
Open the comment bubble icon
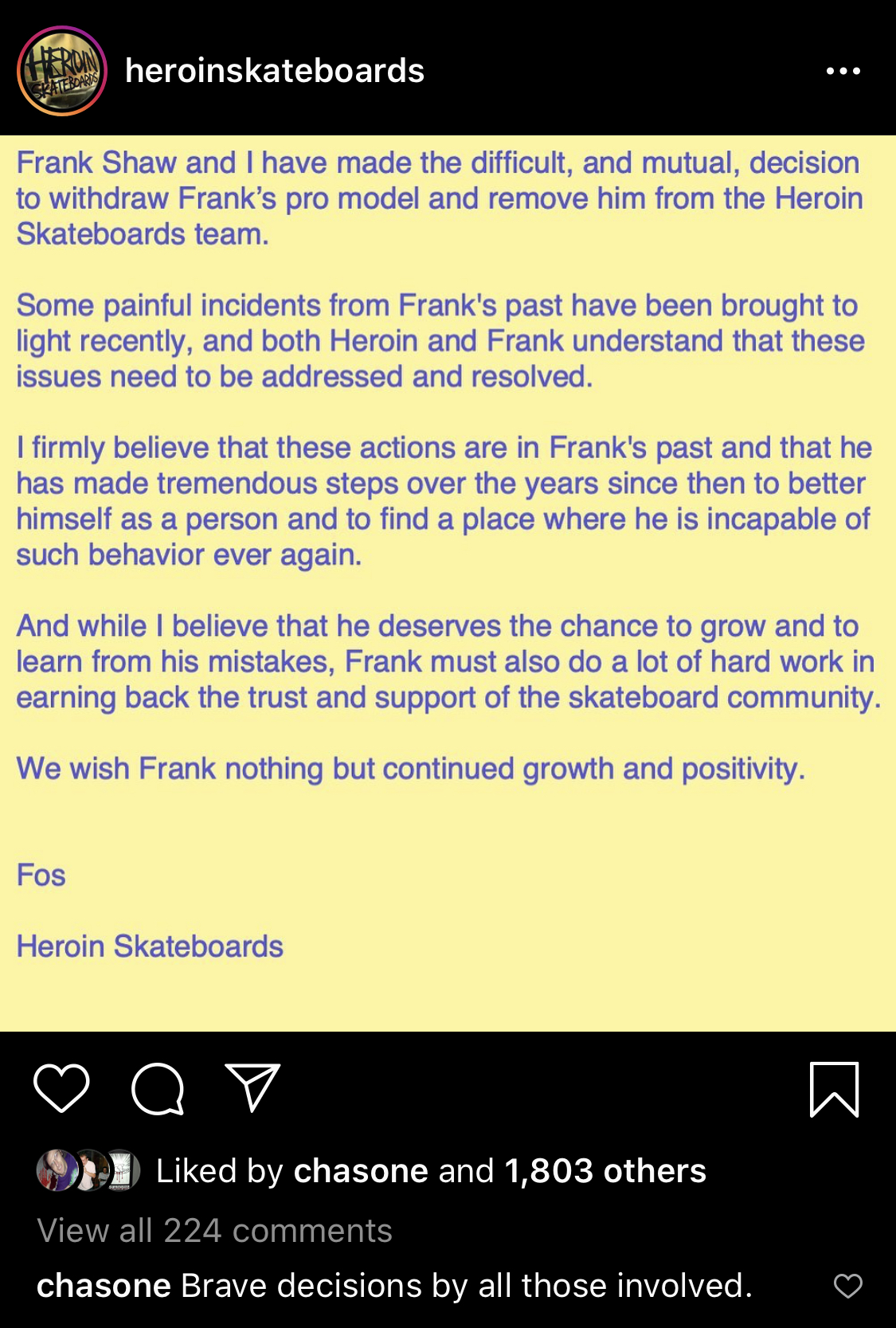point(158,1088)
